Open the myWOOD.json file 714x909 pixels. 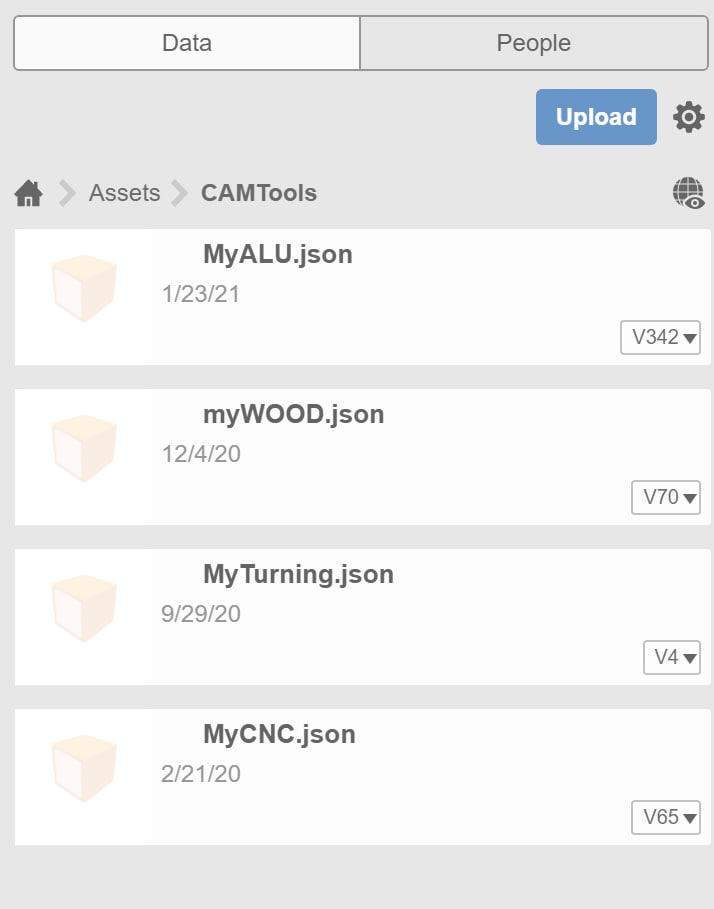pyautogui.click(x=293, y=414)
